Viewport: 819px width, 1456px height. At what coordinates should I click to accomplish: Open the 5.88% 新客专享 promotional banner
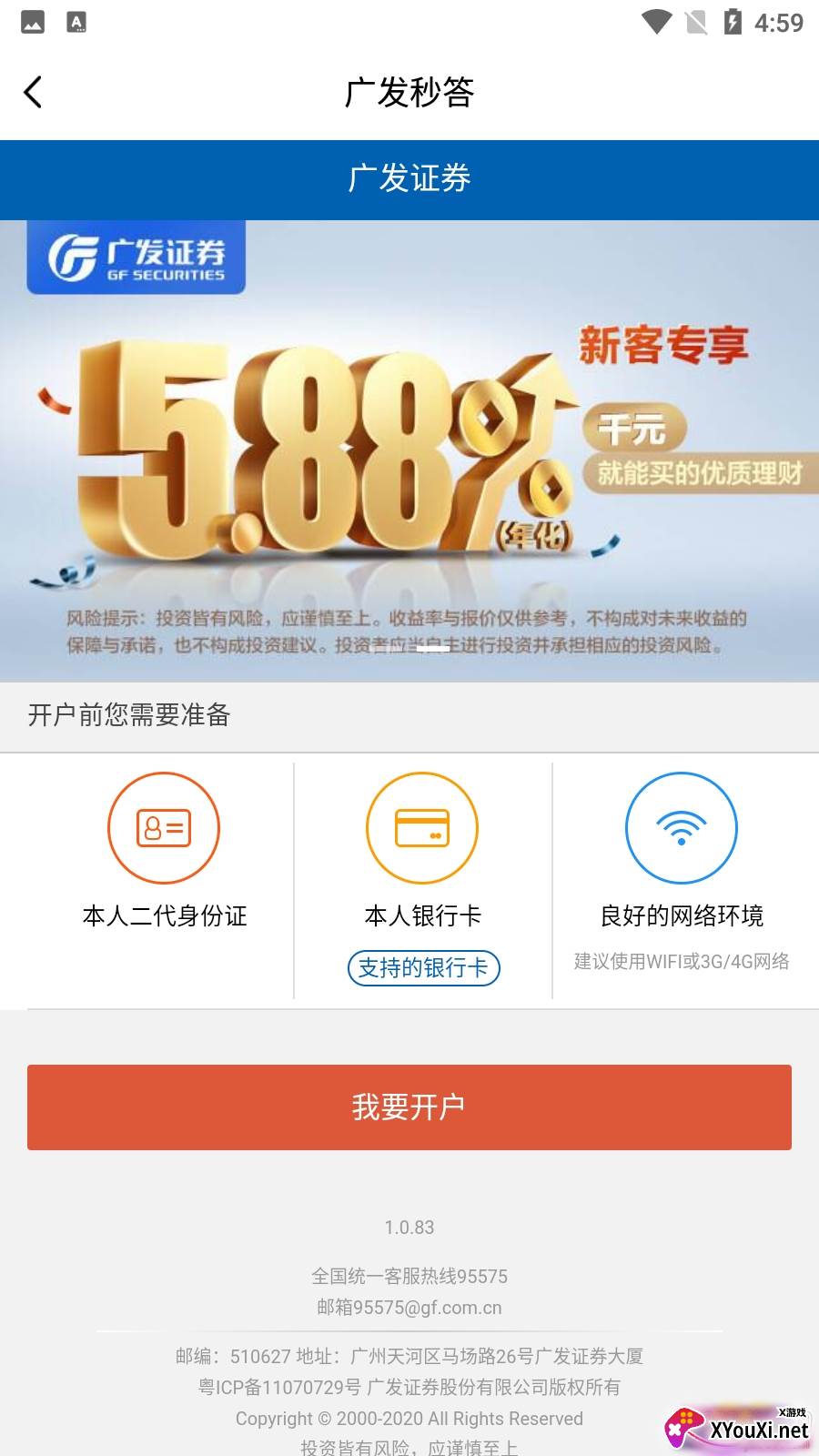pos(409,450)
